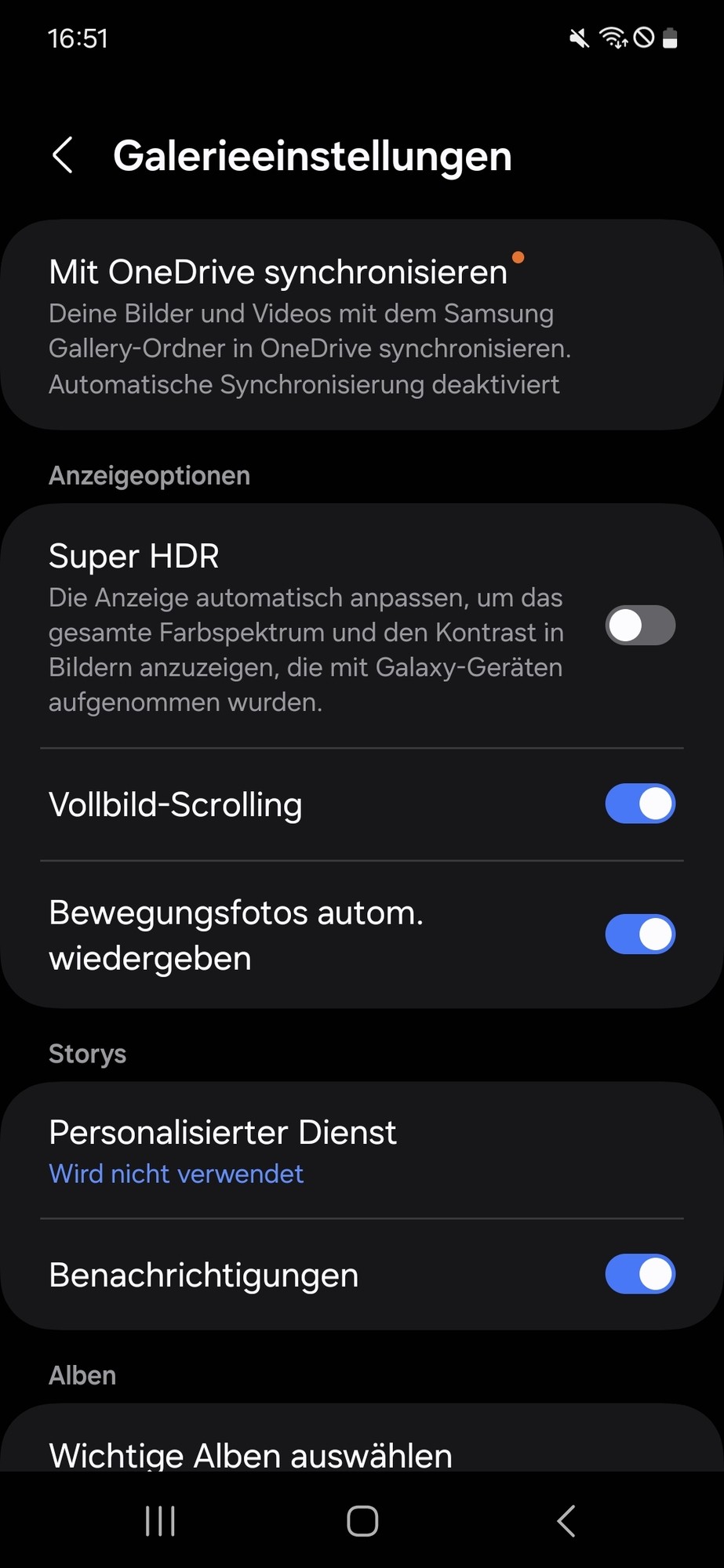724x1568 pixels.
Task: Turn off Benachrichtigungen for Storys
Action: pyautogui.click(x=639, y=1275)
